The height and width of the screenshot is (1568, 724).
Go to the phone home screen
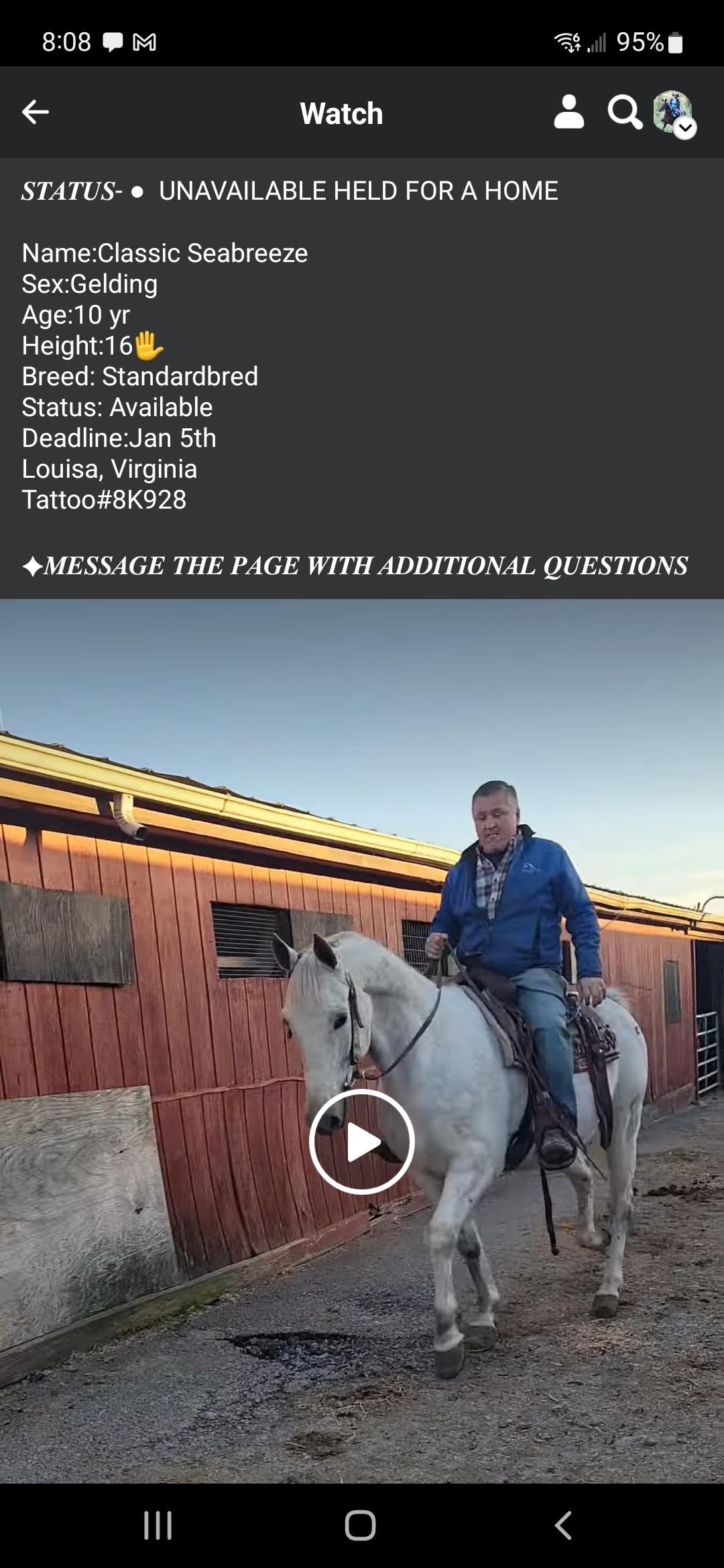point(361,1524)
